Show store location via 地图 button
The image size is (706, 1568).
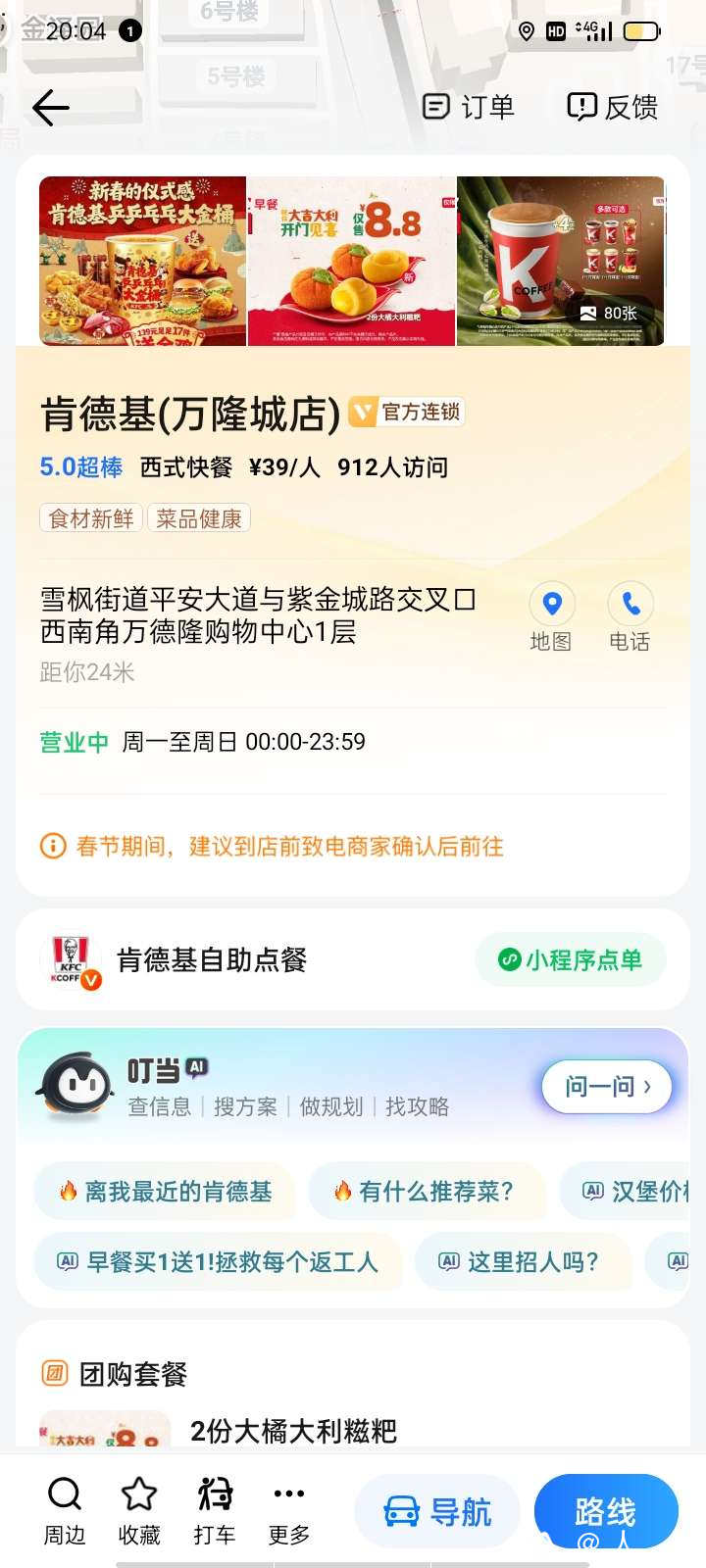[x=551, y=615]
